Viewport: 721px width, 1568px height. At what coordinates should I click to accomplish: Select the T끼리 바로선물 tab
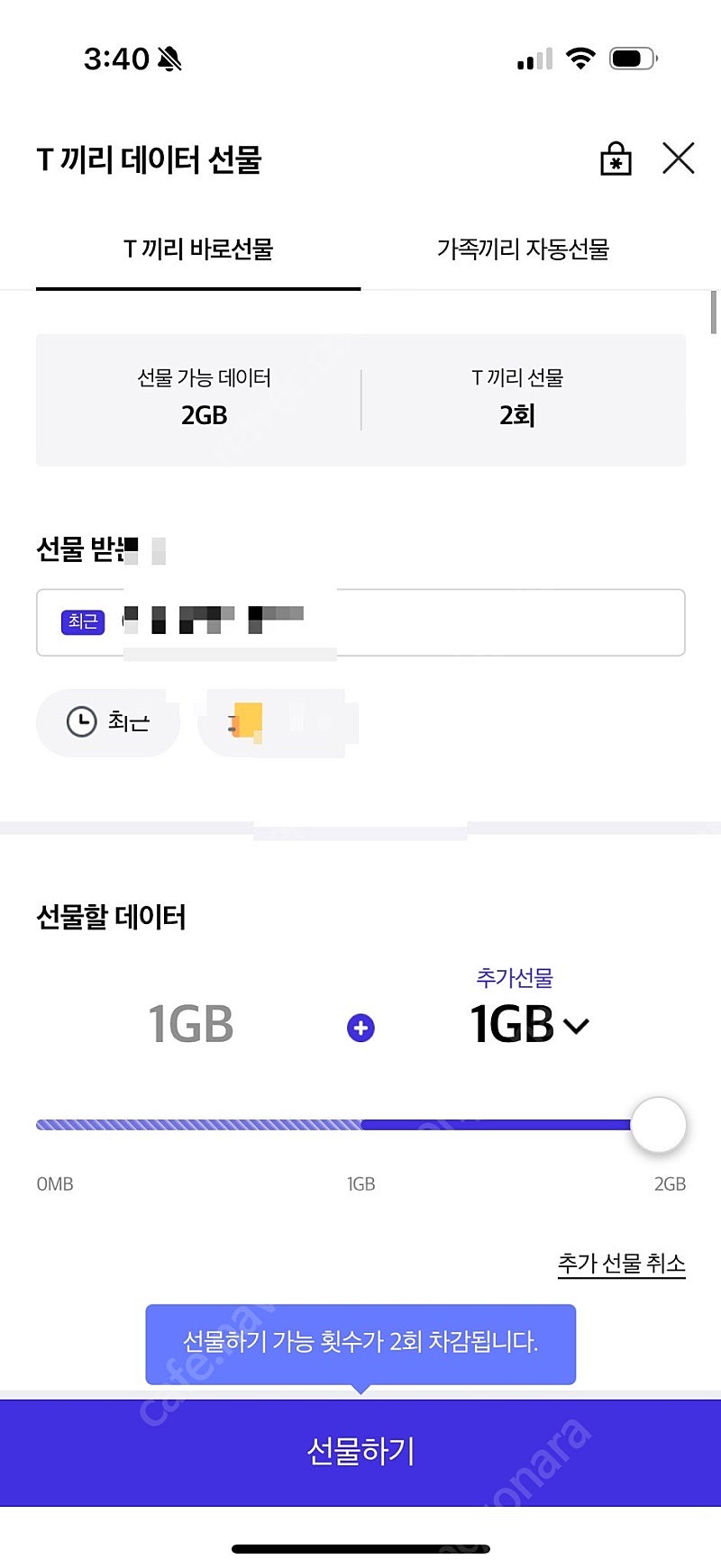[198, 249]
